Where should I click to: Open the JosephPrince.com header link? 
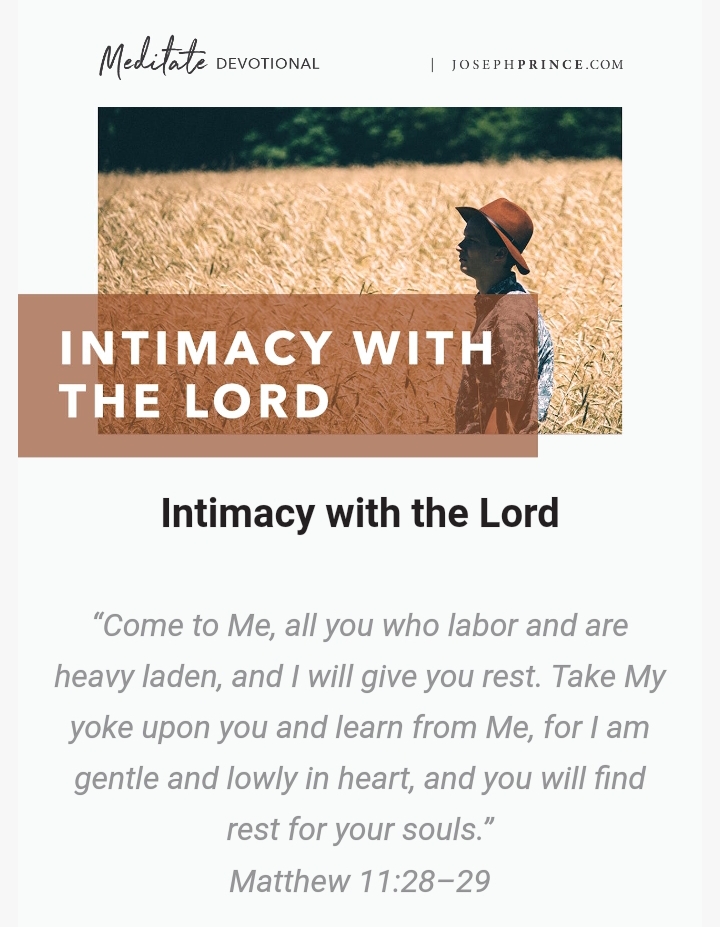pyautogui.click(x=537, y=65)
